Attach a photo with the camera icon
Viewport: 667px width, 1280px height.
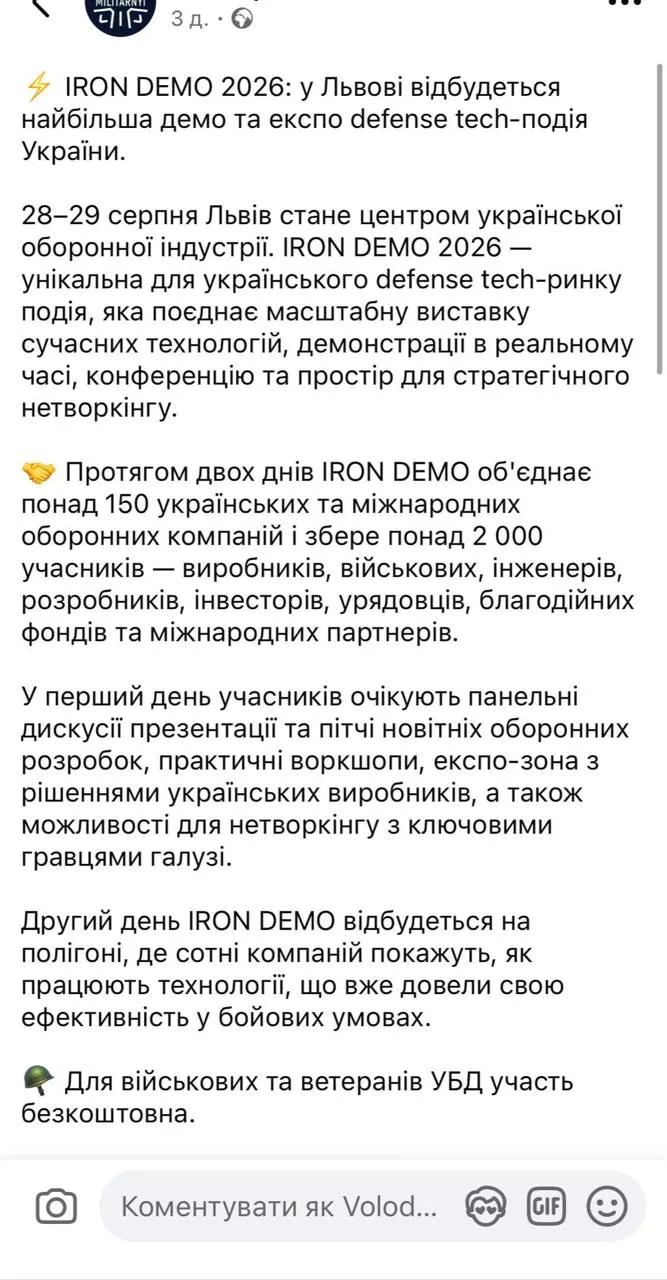pos(56,1207)
